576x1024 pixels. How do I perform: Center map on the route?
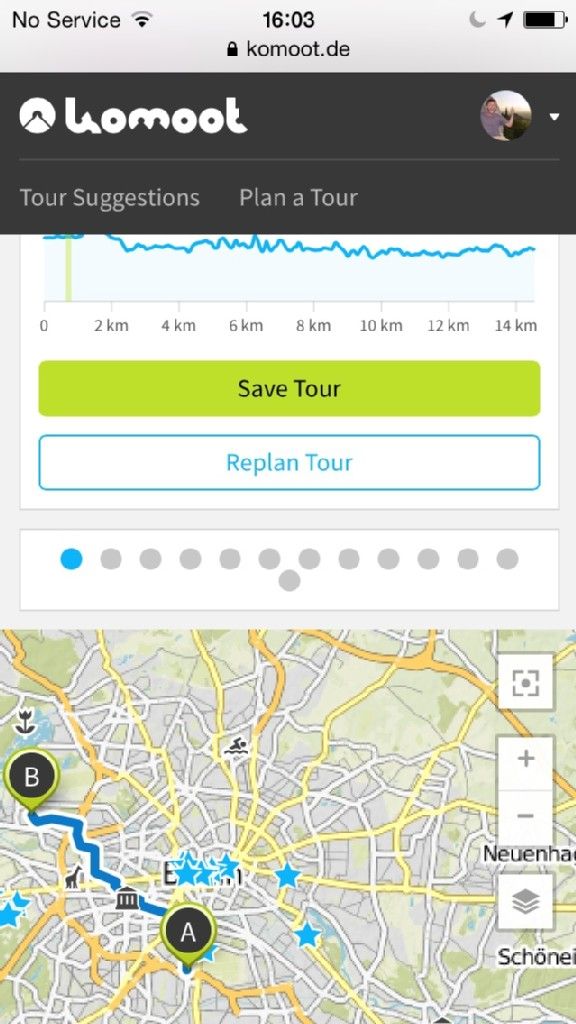coord(526,683)
